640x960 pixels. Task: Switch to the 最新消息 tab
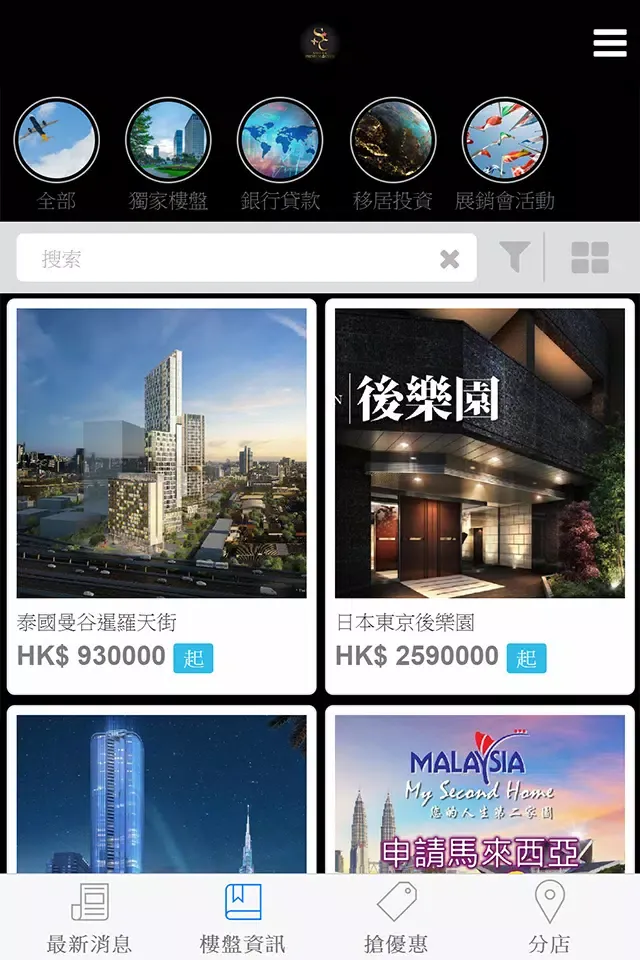(89, 917)
